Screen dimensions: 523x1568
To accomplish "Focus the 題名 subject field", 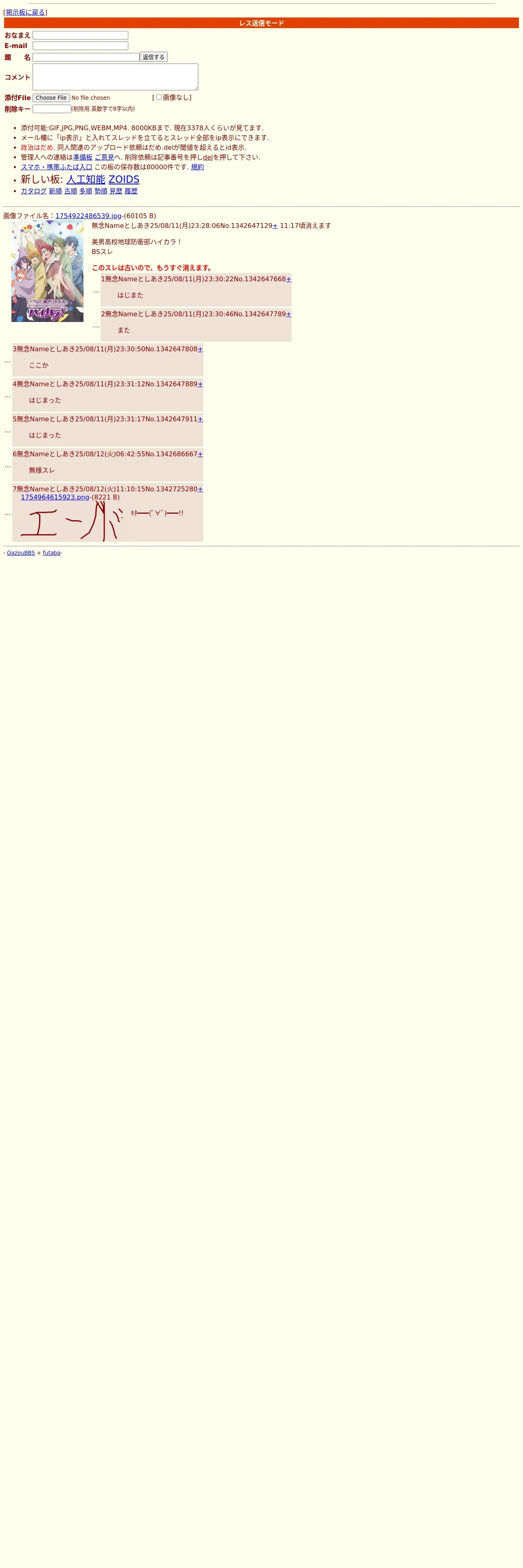I will [85, 57].
